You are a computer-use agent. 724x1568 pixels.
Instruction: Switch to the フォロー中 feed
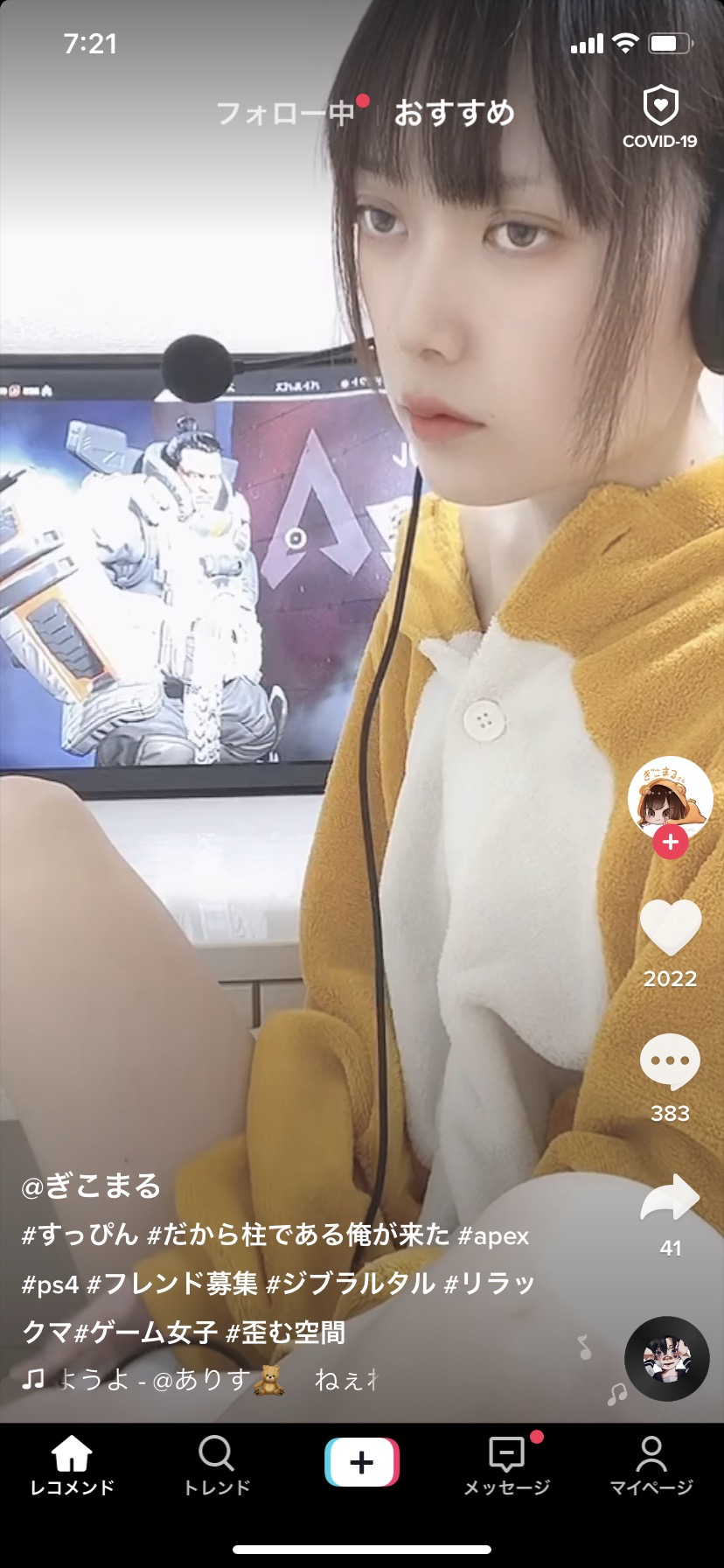pos(285,113)
